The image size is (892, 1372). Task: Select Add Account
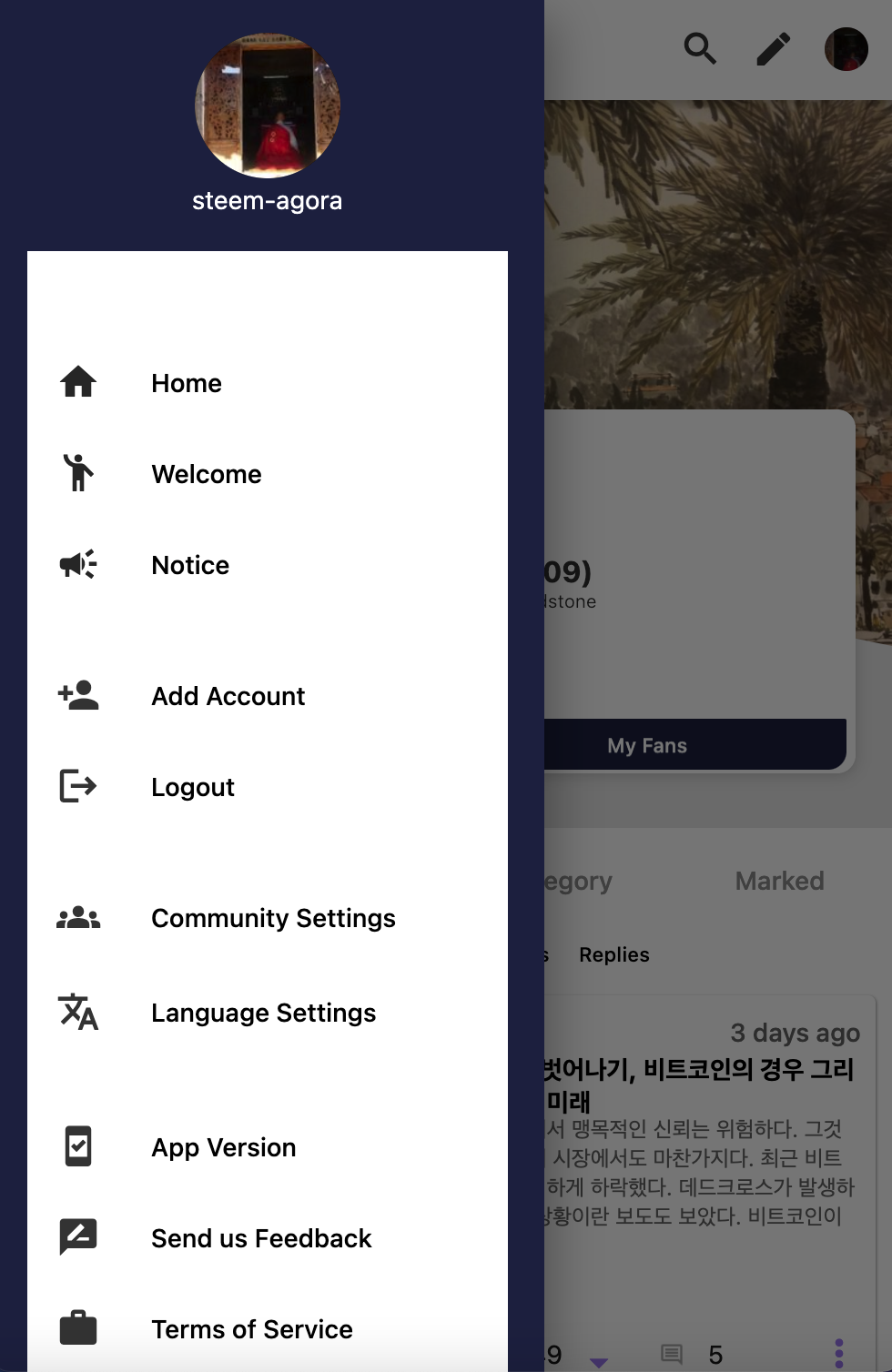pos(268,696)
